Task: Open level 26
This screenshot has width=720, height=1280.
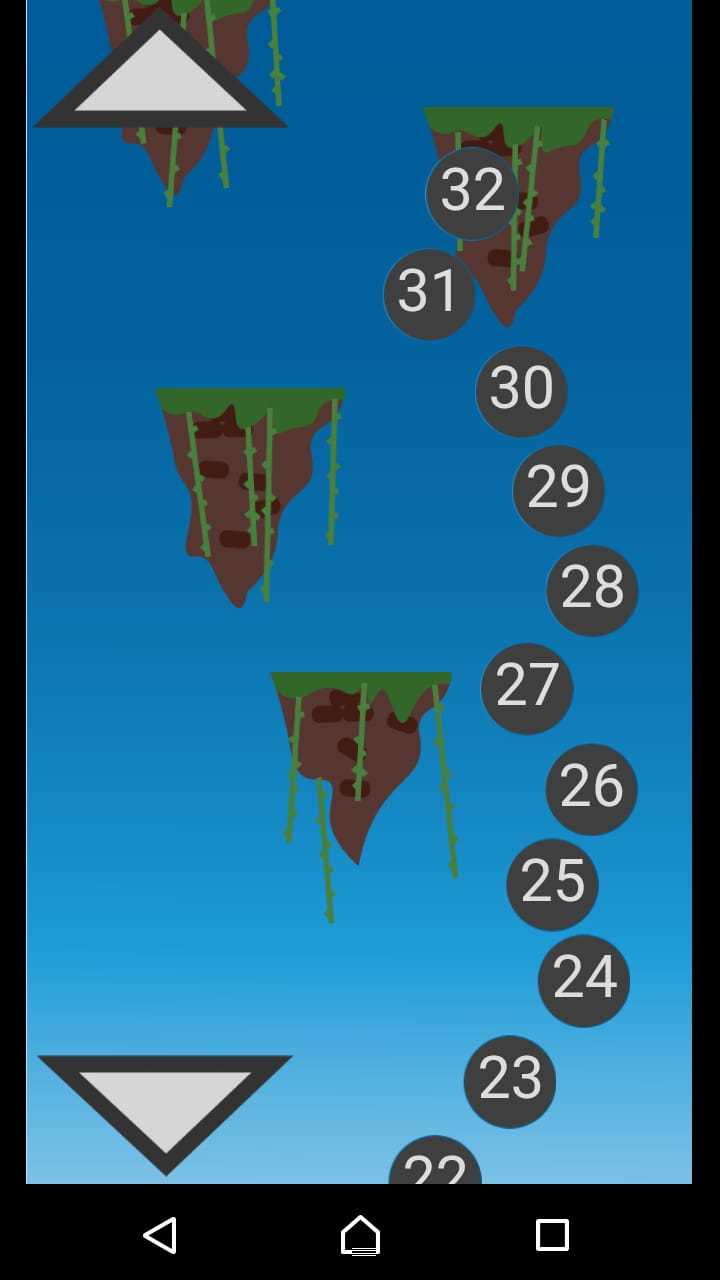Action: tap(591, 789)
